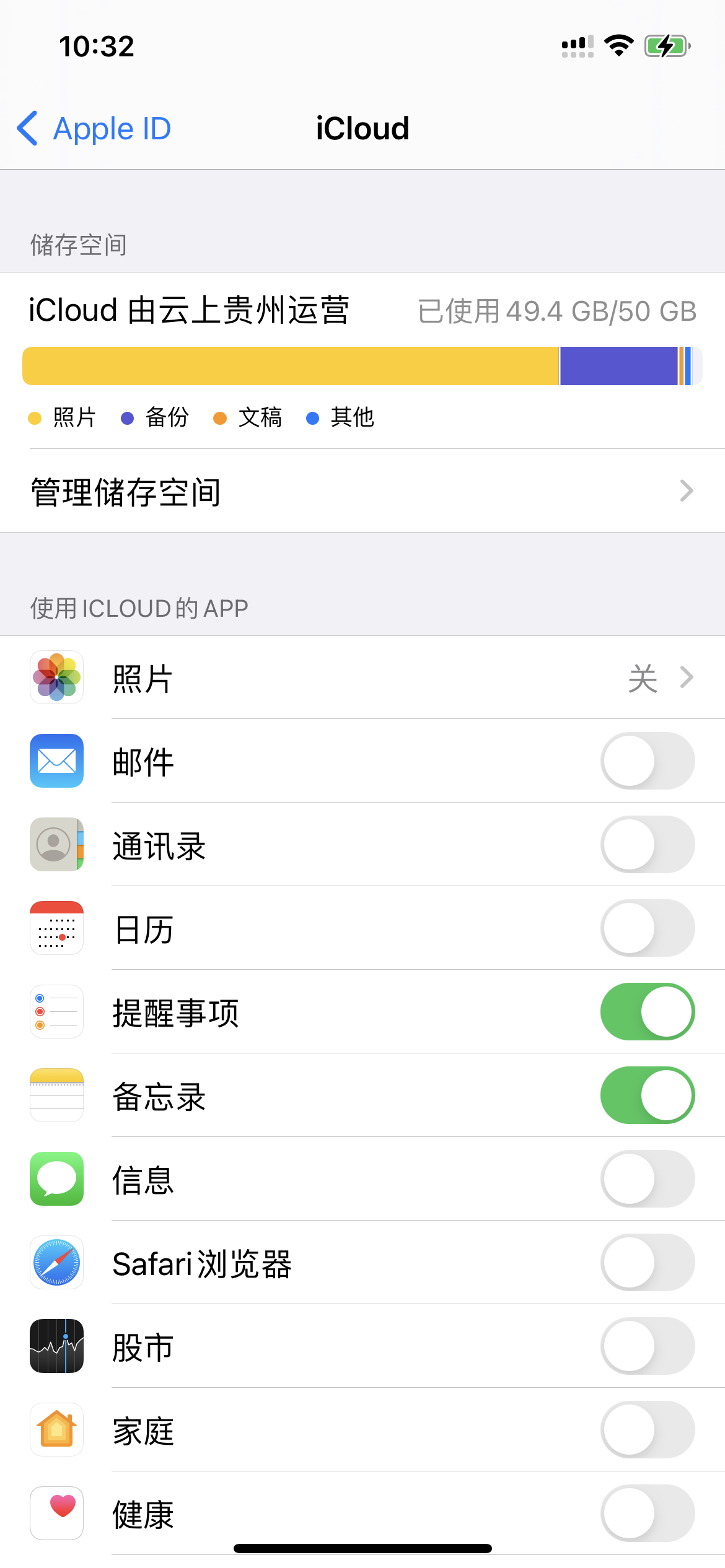The width and height of the screenshot is (725, 1568).
Task: Open 照片 iCloud settings
Action: tap(362, 677)
